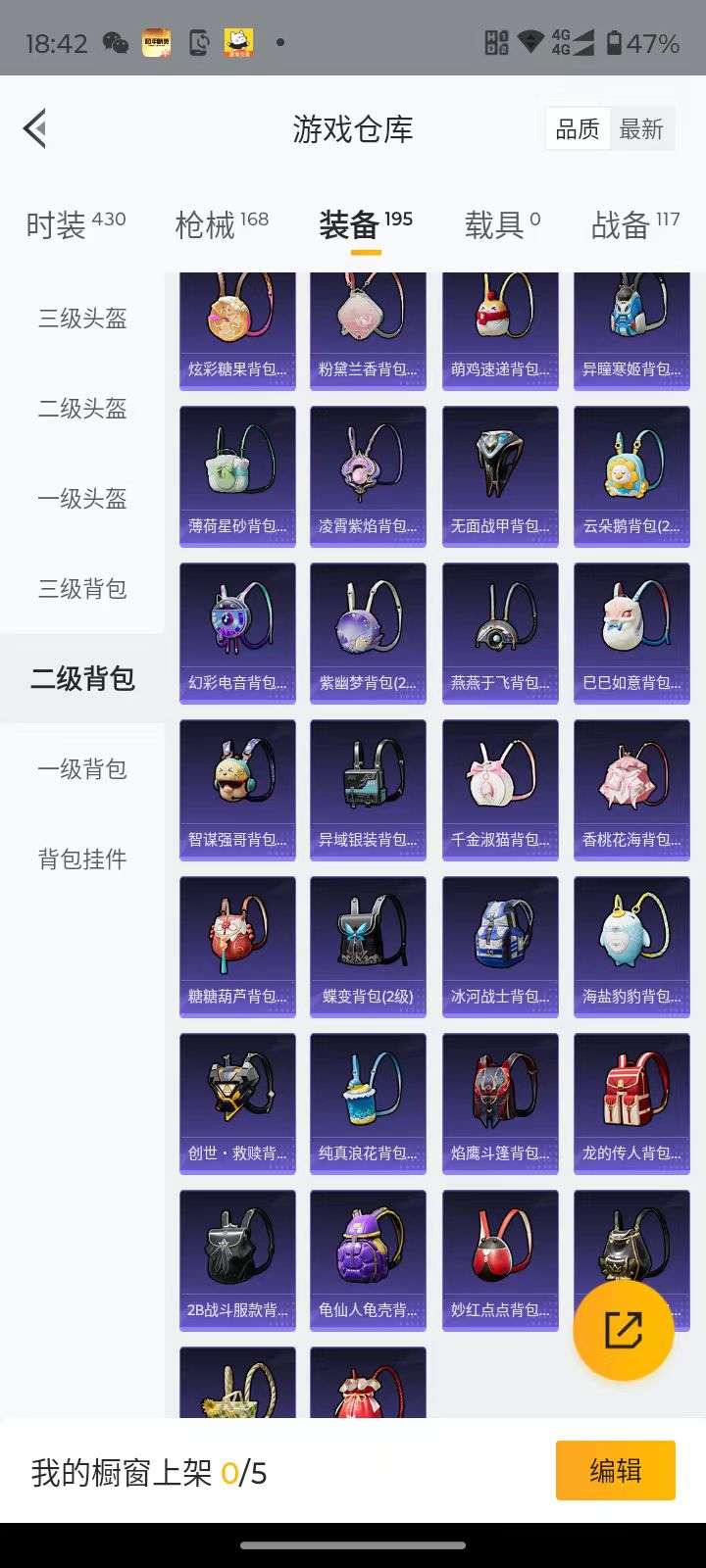The height and width of the screenshot is (1568, 706).
Task: Tap the 编辑 edit button
Action: (615, 1470)
